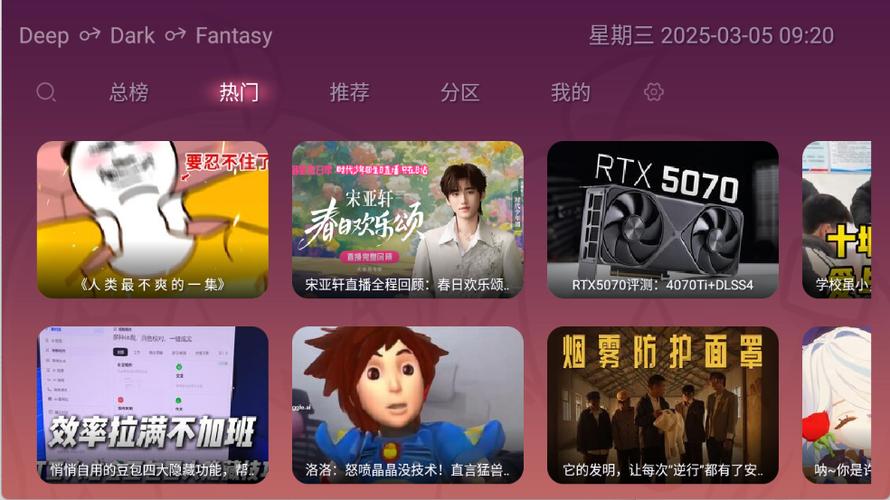Select the 热门 tab
890x500 pixels.
tap(239, 92)
